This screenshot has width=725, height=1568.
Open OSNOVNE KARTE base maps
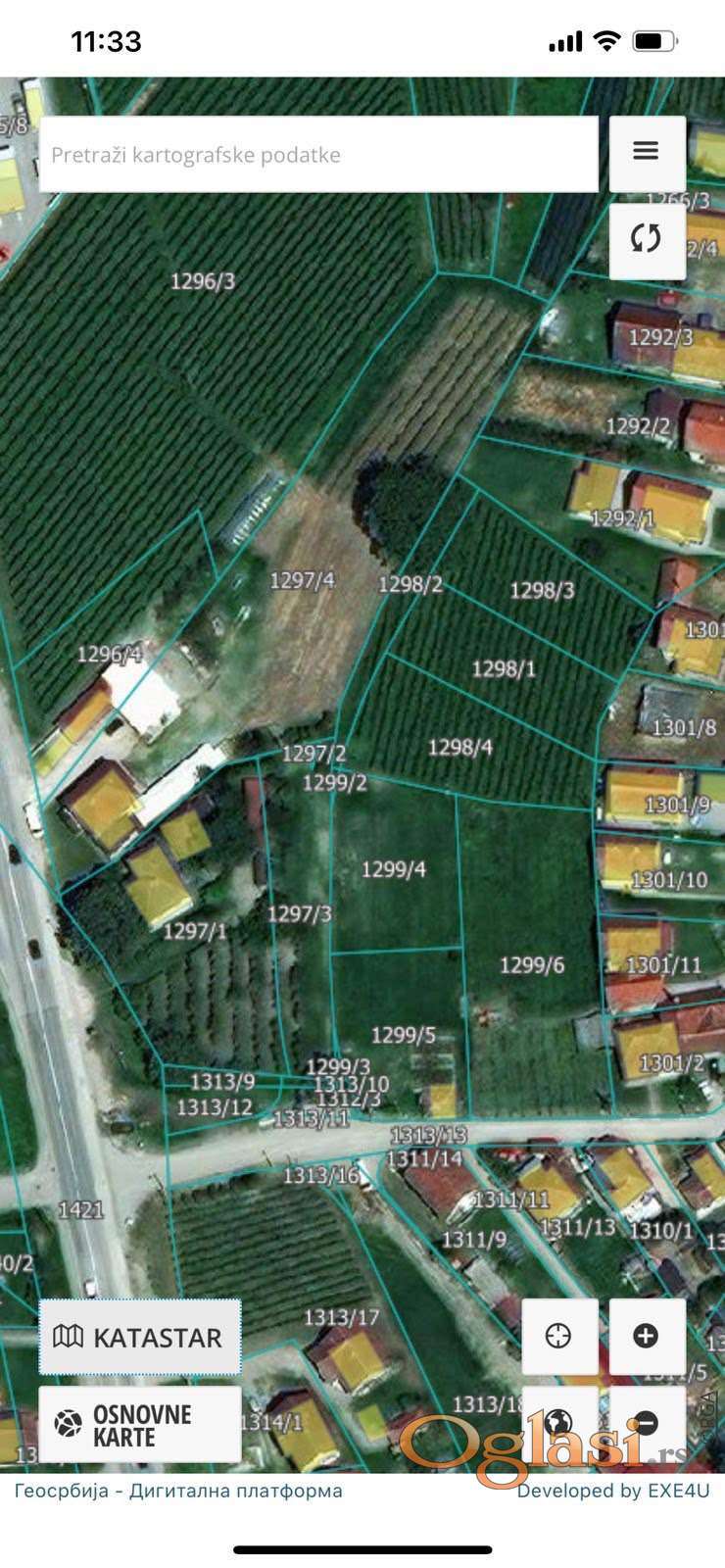pyautogui.click(x=140, y=1425)
